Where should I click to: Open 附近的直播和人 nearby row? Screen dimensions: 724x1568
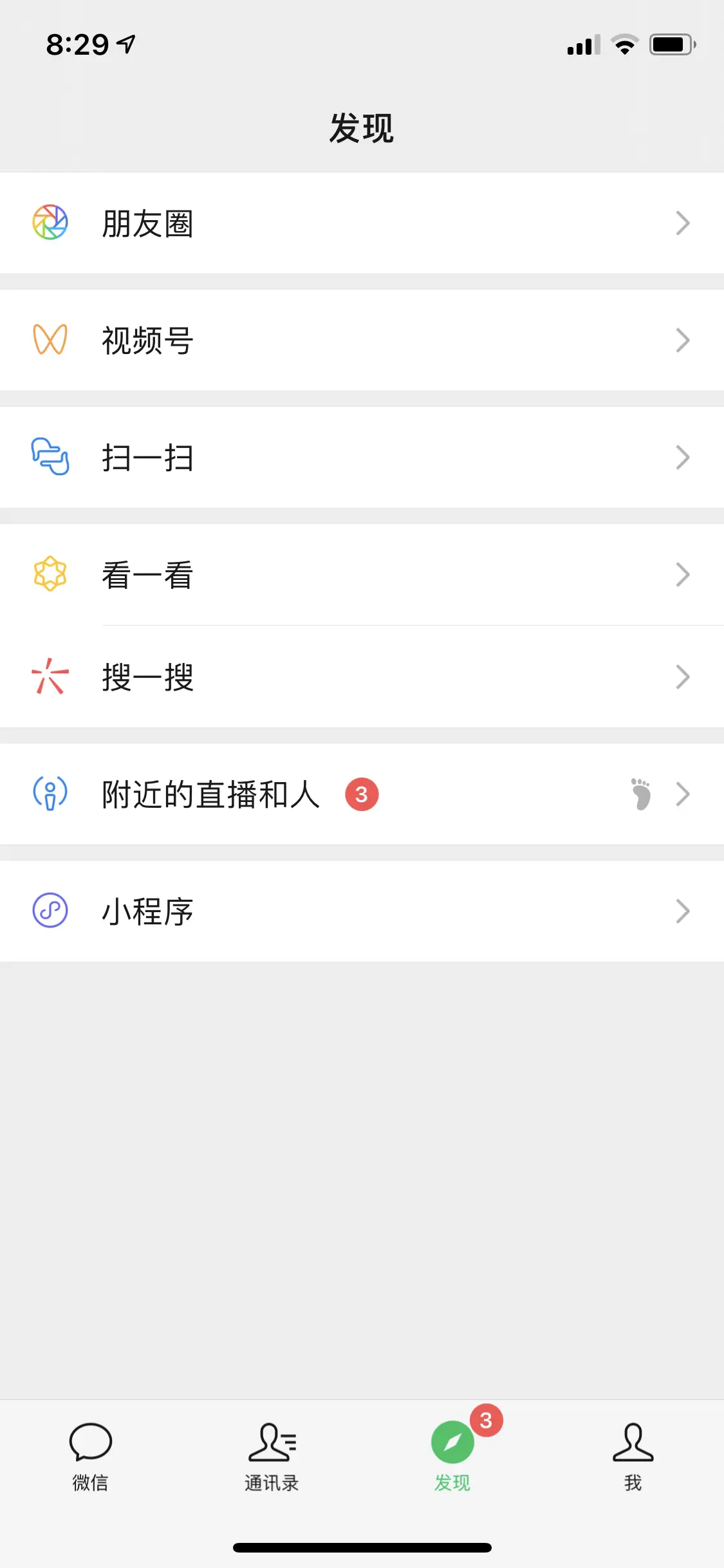(362, 794)
